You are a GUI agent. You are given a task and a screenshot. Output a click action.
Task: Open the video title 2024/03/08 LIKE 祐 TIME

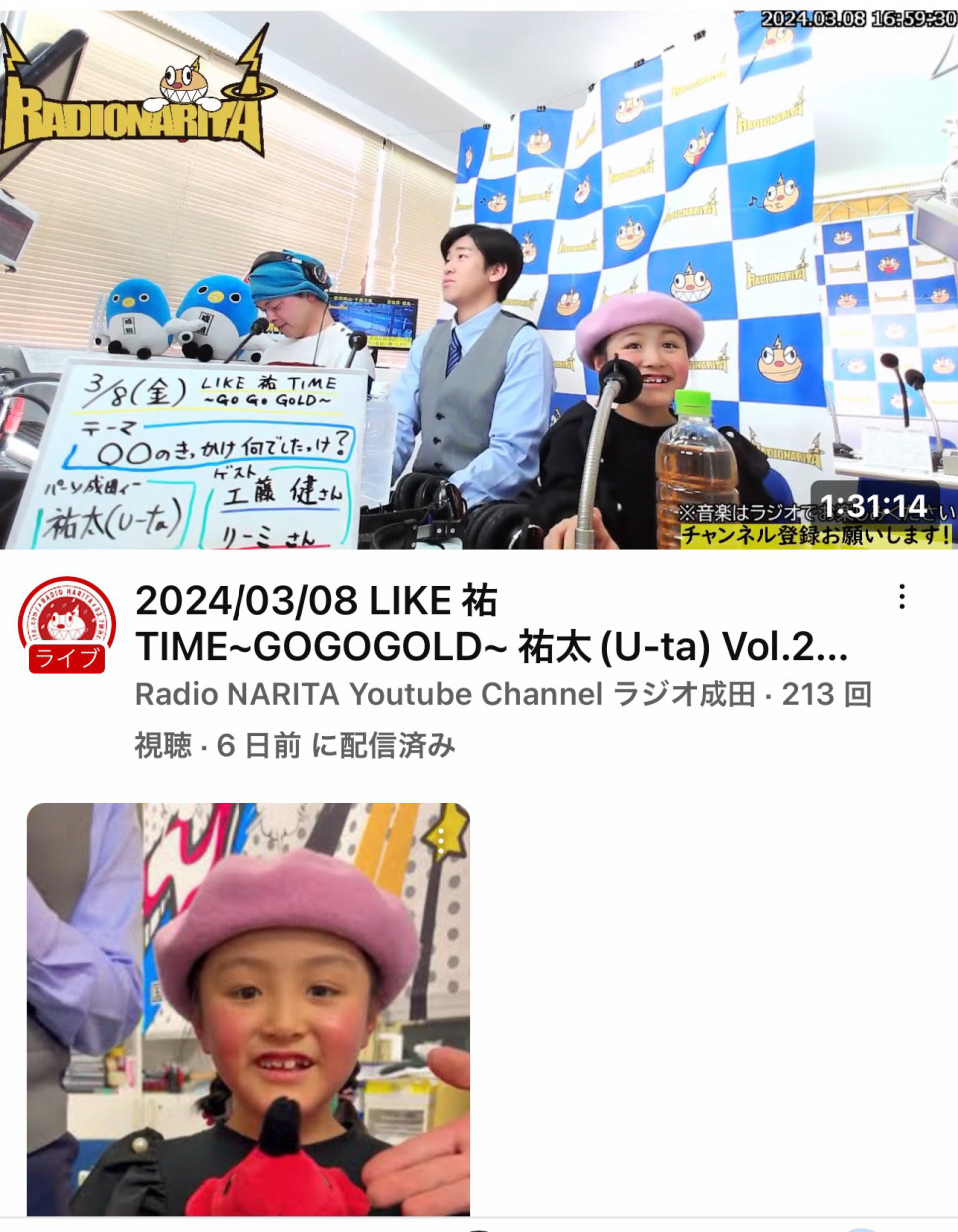click(x=491, y=623)
